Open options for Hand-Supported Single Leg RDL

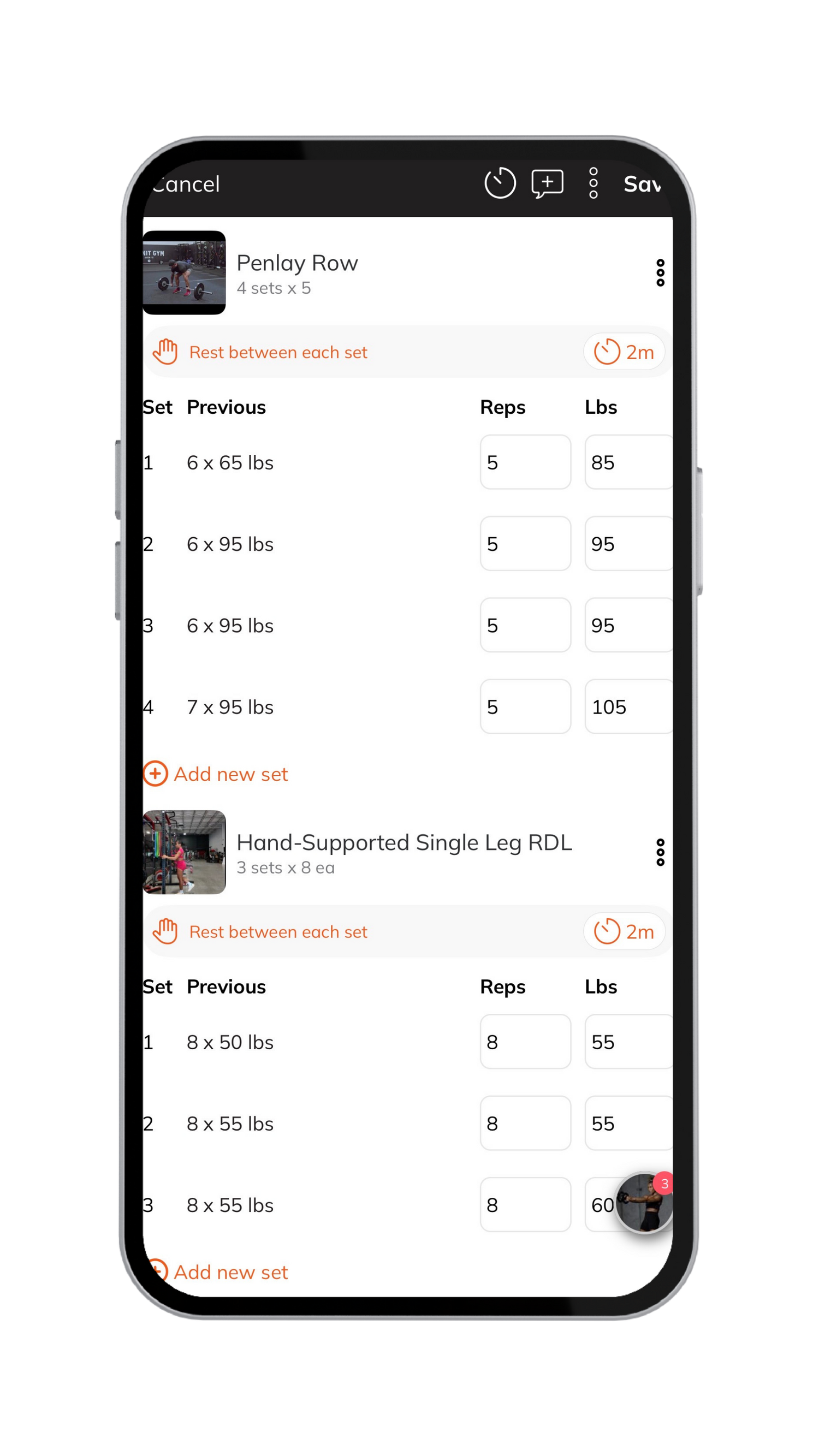660,852
